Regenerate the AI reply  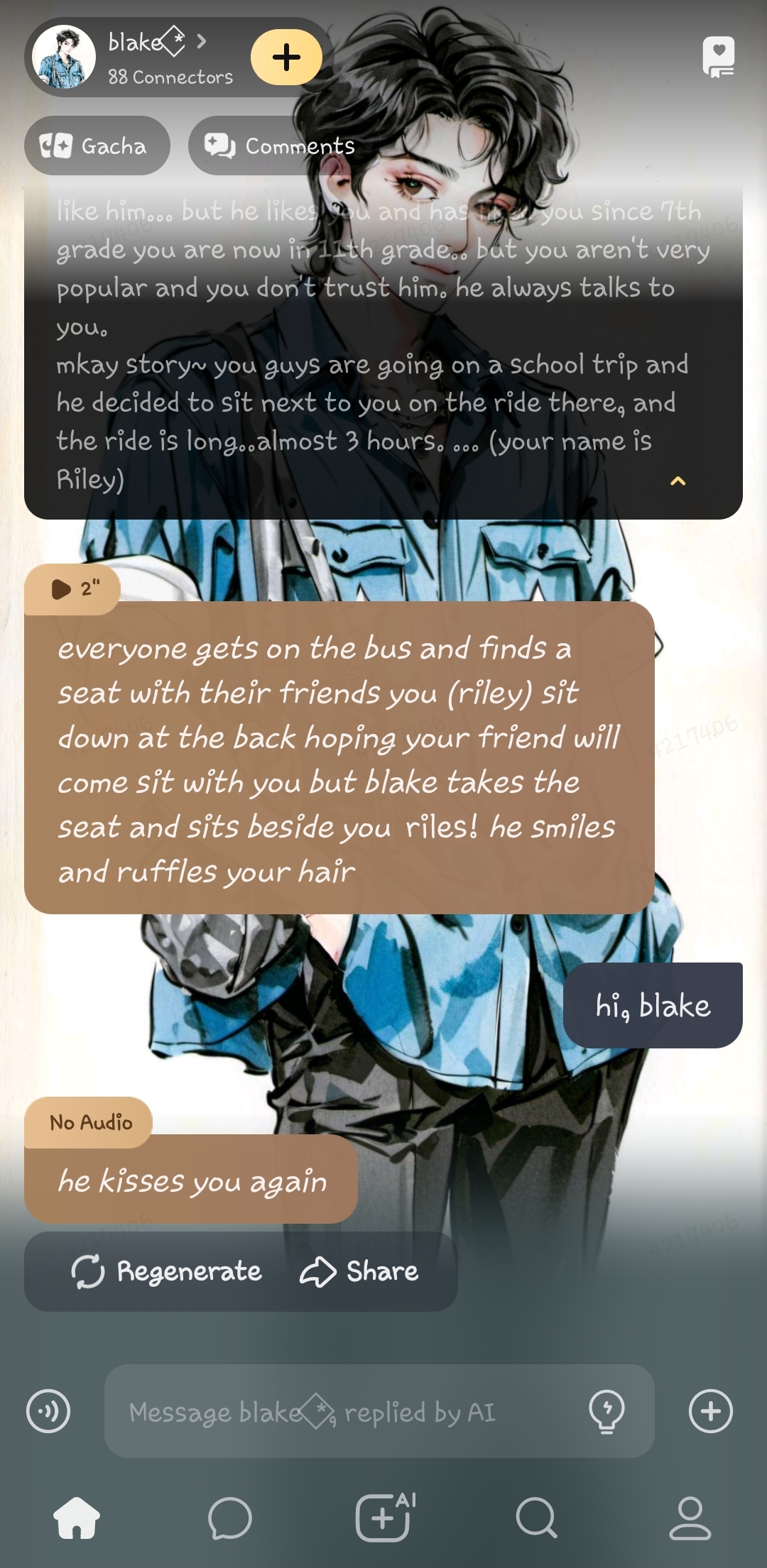[168, 1271]
